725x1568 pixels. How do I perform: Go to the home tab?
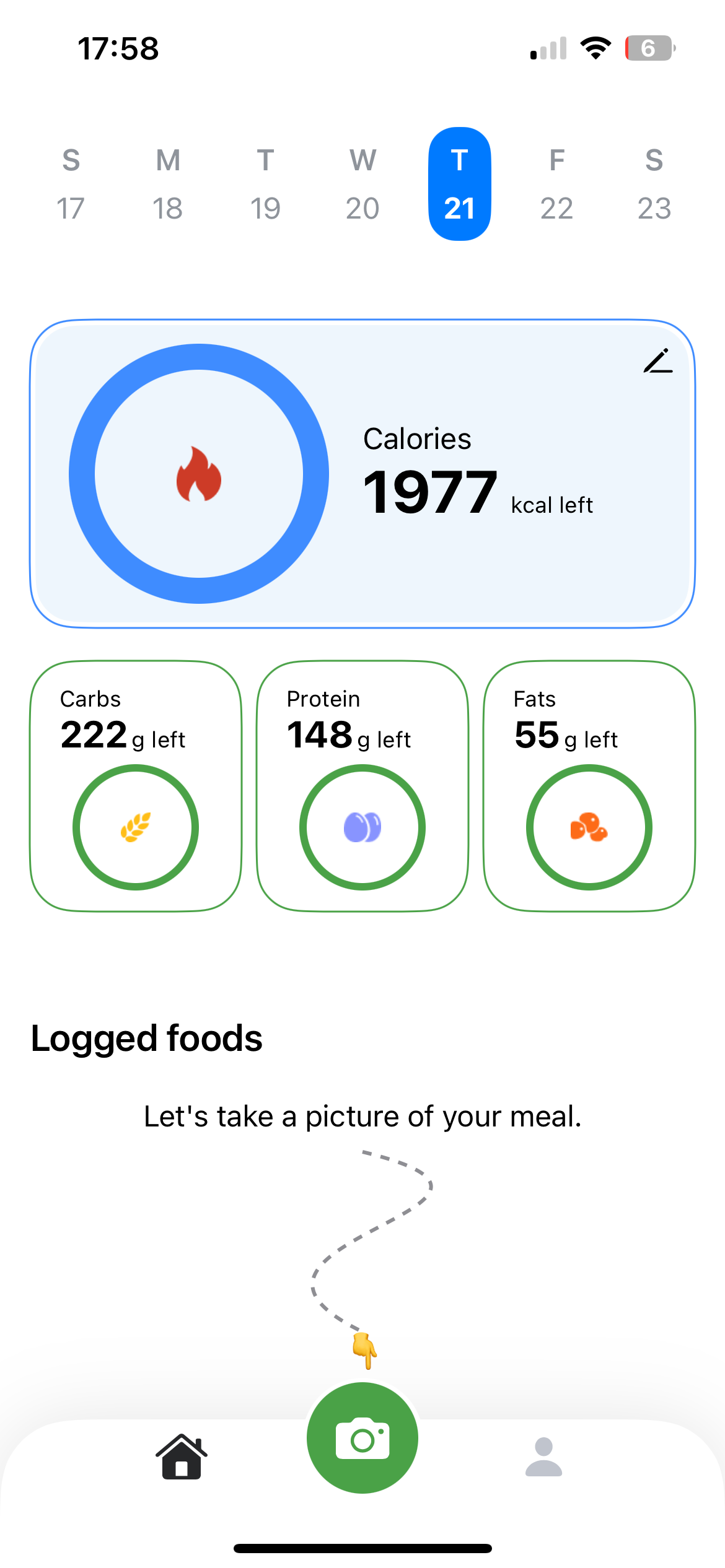181,1457
